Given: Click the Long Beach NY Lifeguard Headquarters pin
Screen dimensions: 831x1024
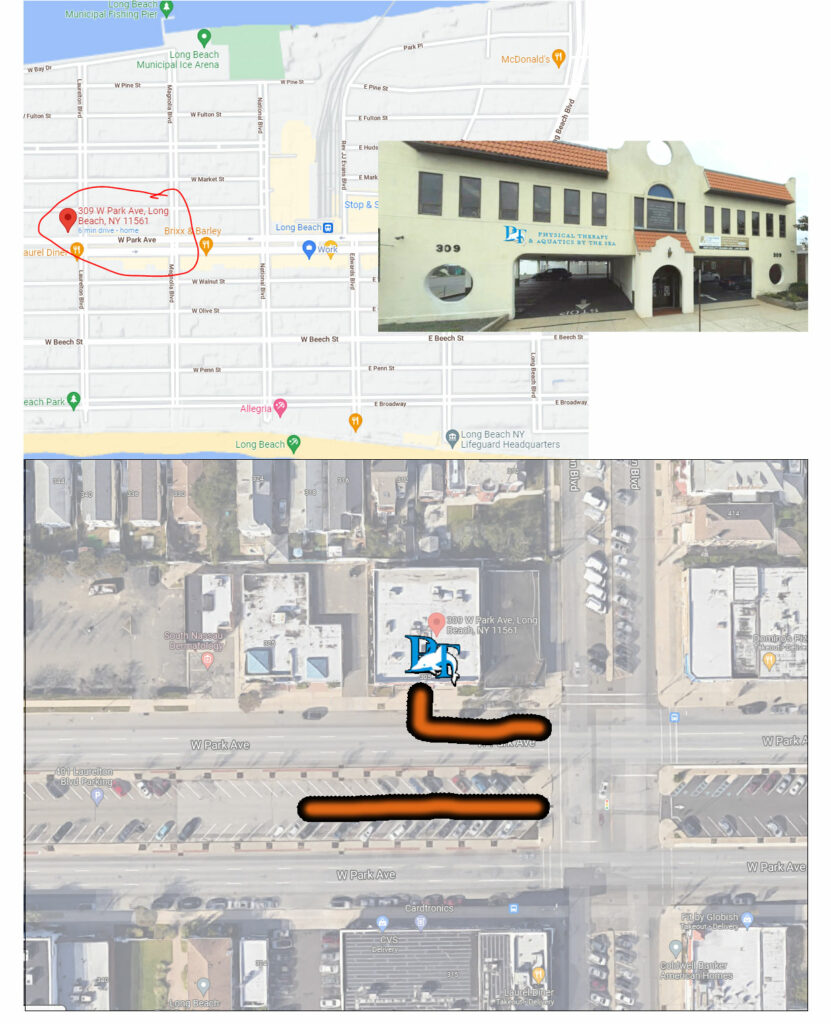Looking at the screenshot, I should pyautogui.click(x=452, y=434).
